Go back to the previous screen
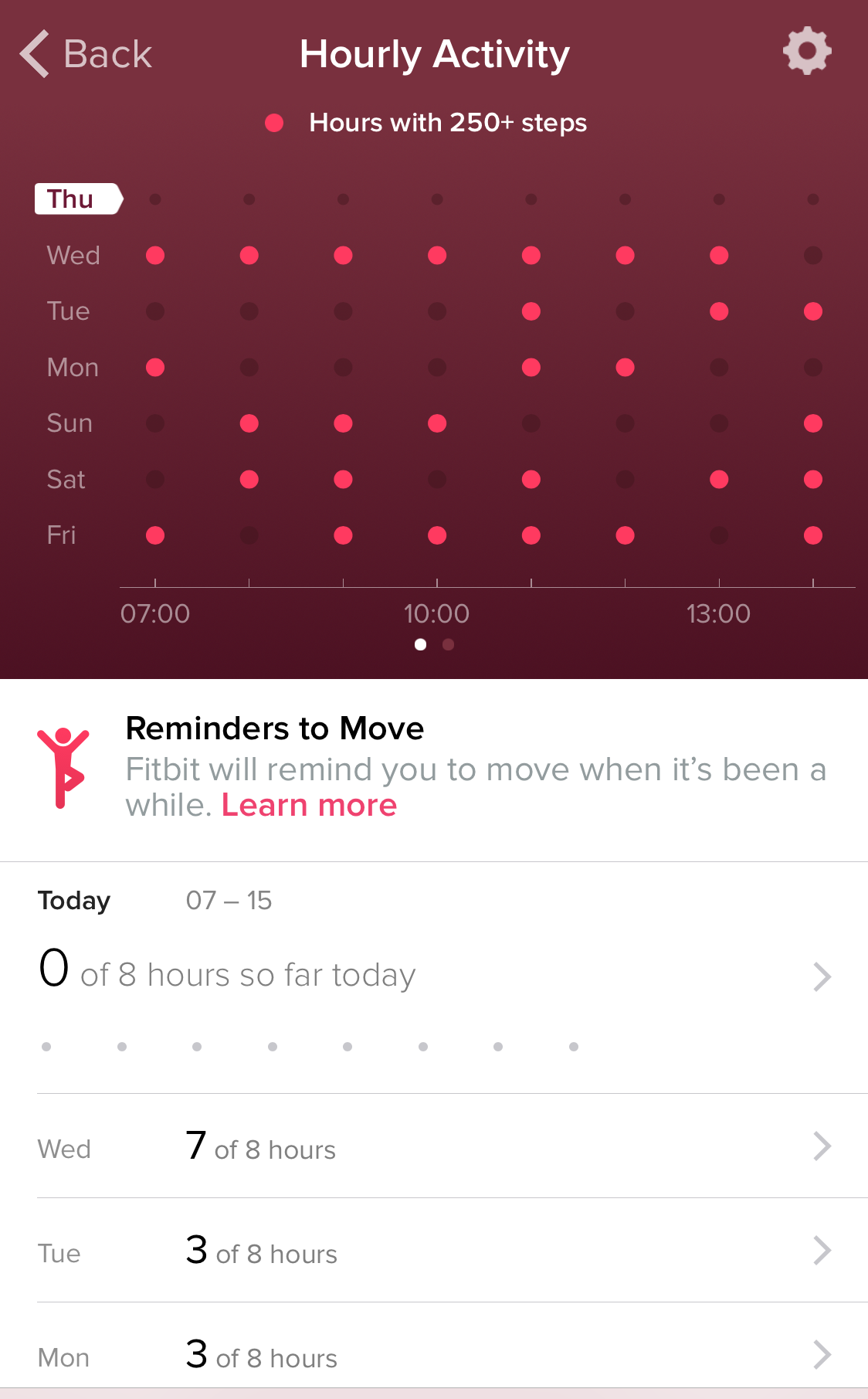Screen dimensions: 868x1399 click(x=86, y=54)
